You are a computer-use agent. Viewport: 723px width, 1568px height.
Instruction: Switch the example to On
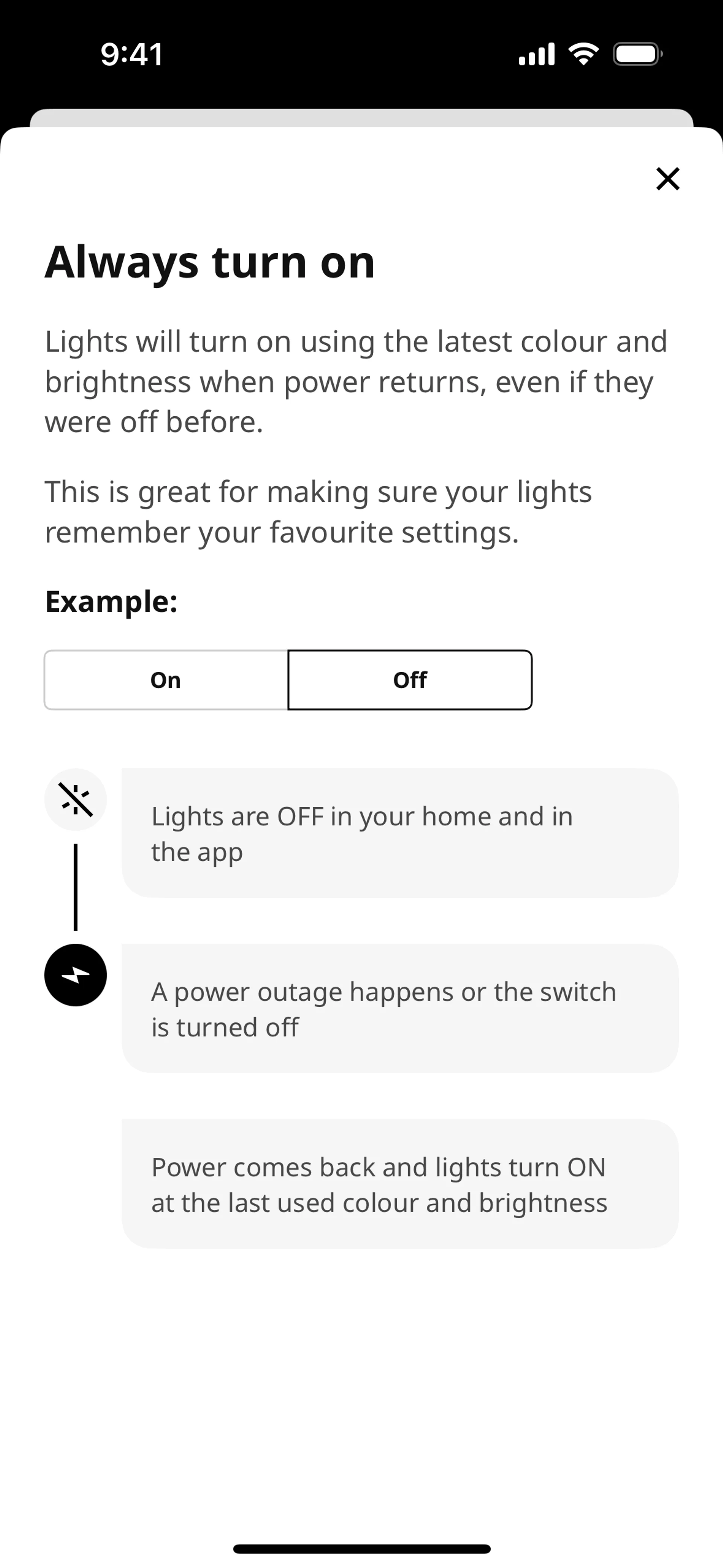point(166,680)
